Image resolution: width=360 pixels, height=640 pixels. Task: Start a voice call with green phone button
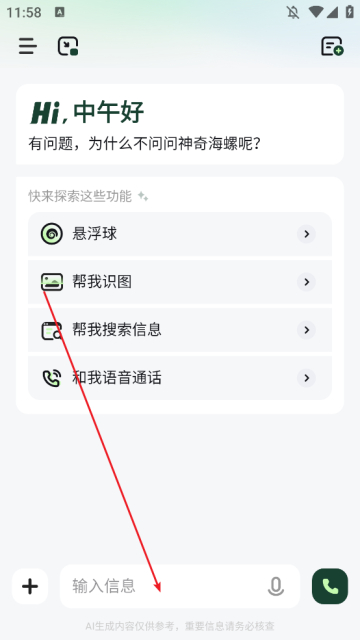(330, 587)
